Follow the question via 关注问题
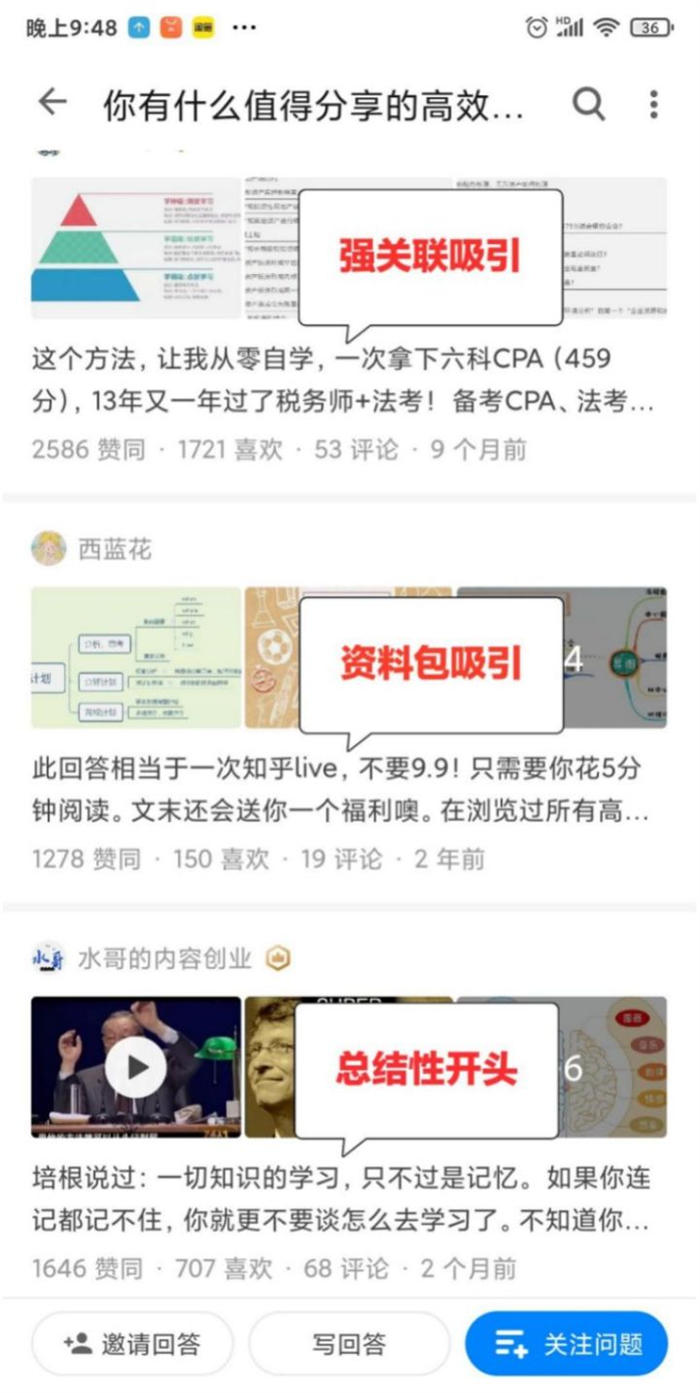 click(x=566, y=1344)
